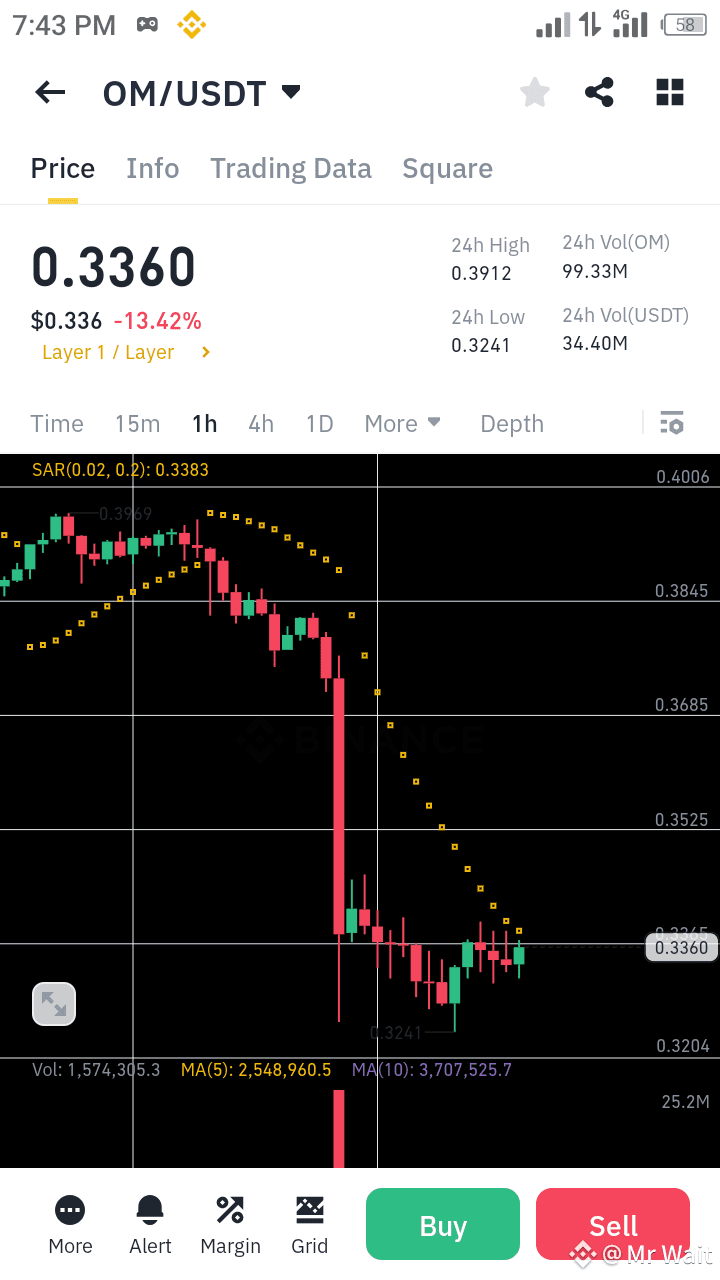The height and width of the screenshot is (1280, 720).
Task: Switch to the Trading Data tab
Action: (x=290, y=168)
